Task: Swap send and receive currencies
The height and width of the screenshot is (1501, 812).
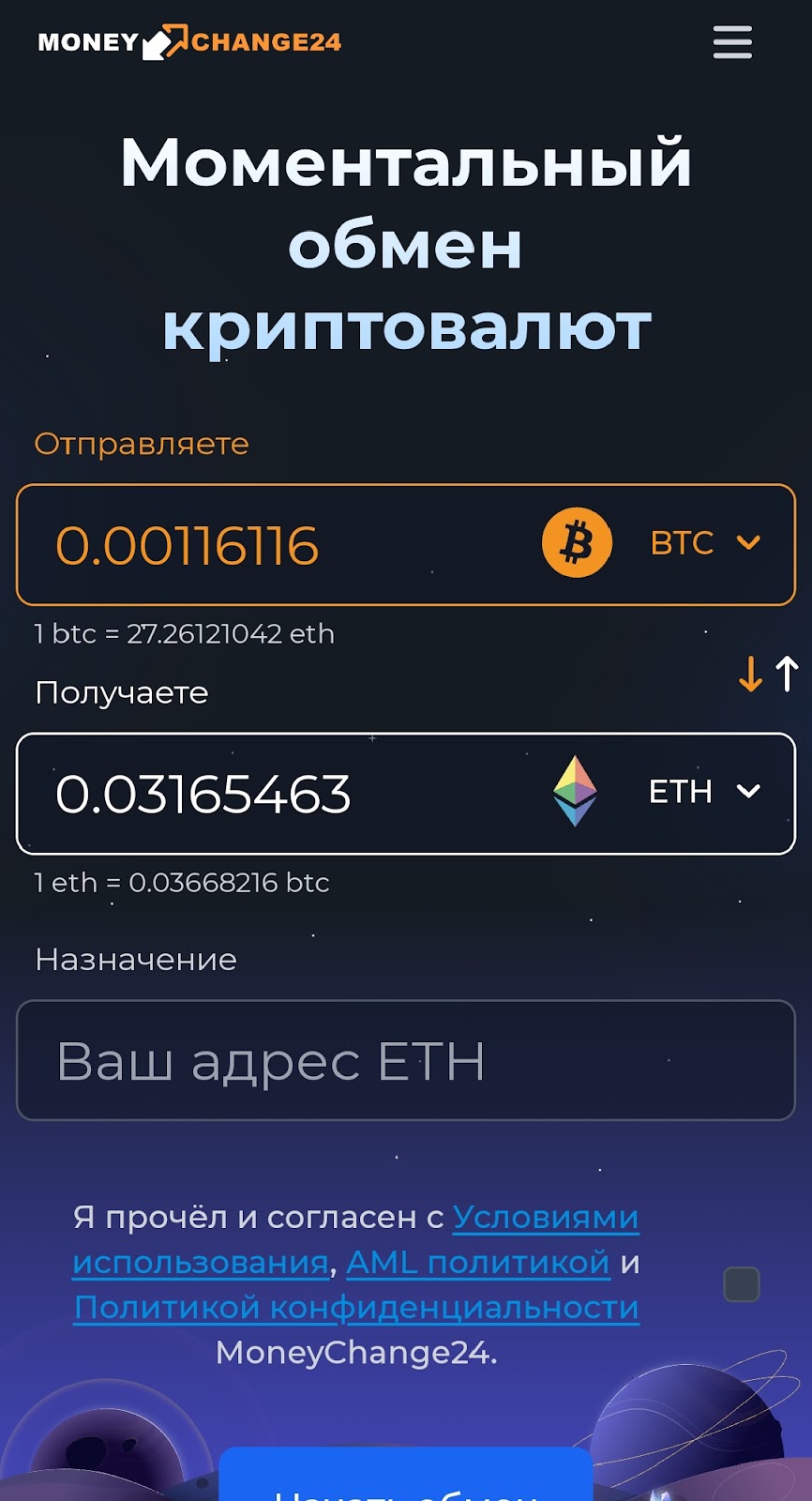Action: 768,674
